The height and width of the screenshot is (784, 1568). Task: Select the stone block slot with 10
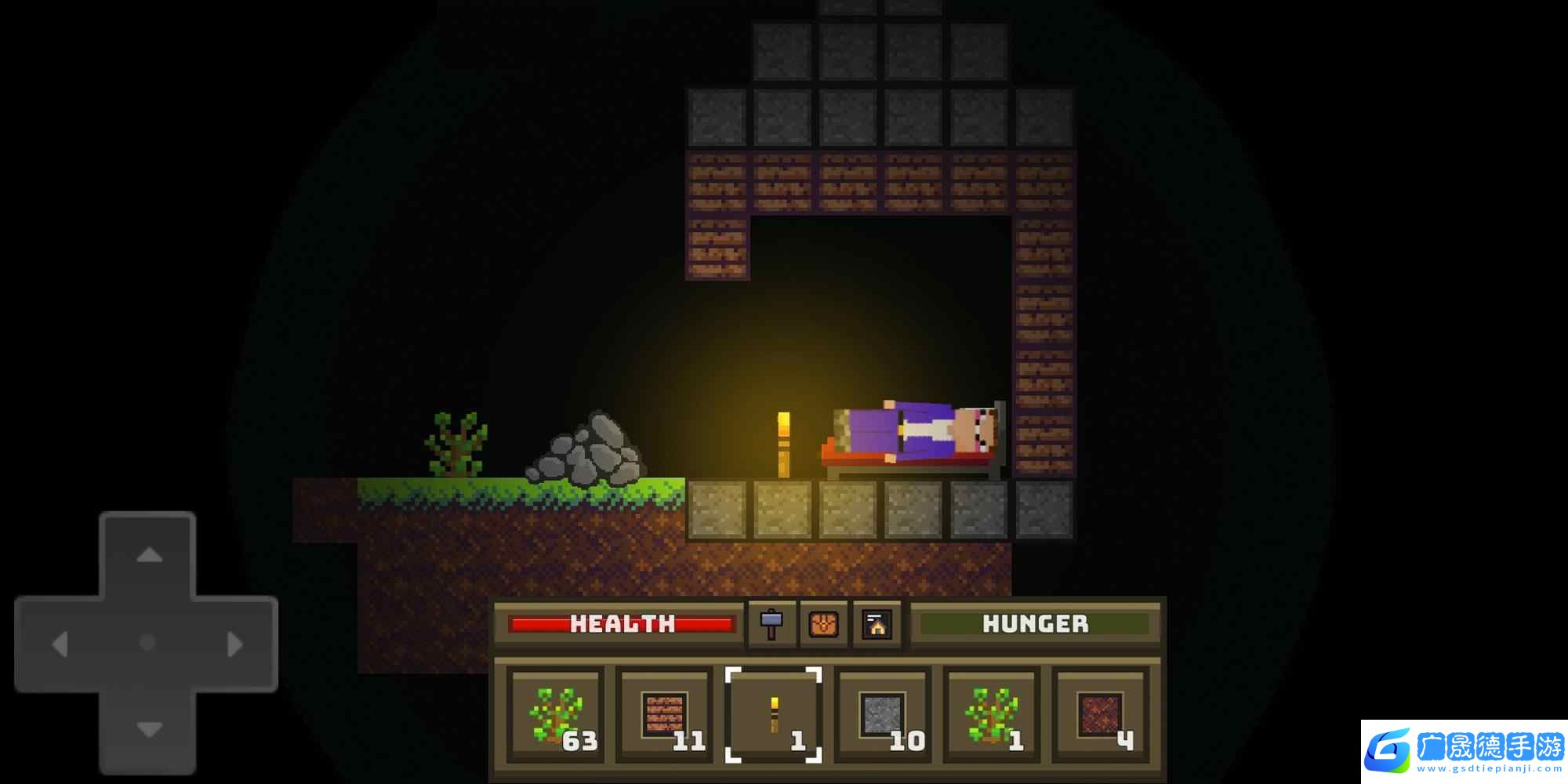point(883,715)
